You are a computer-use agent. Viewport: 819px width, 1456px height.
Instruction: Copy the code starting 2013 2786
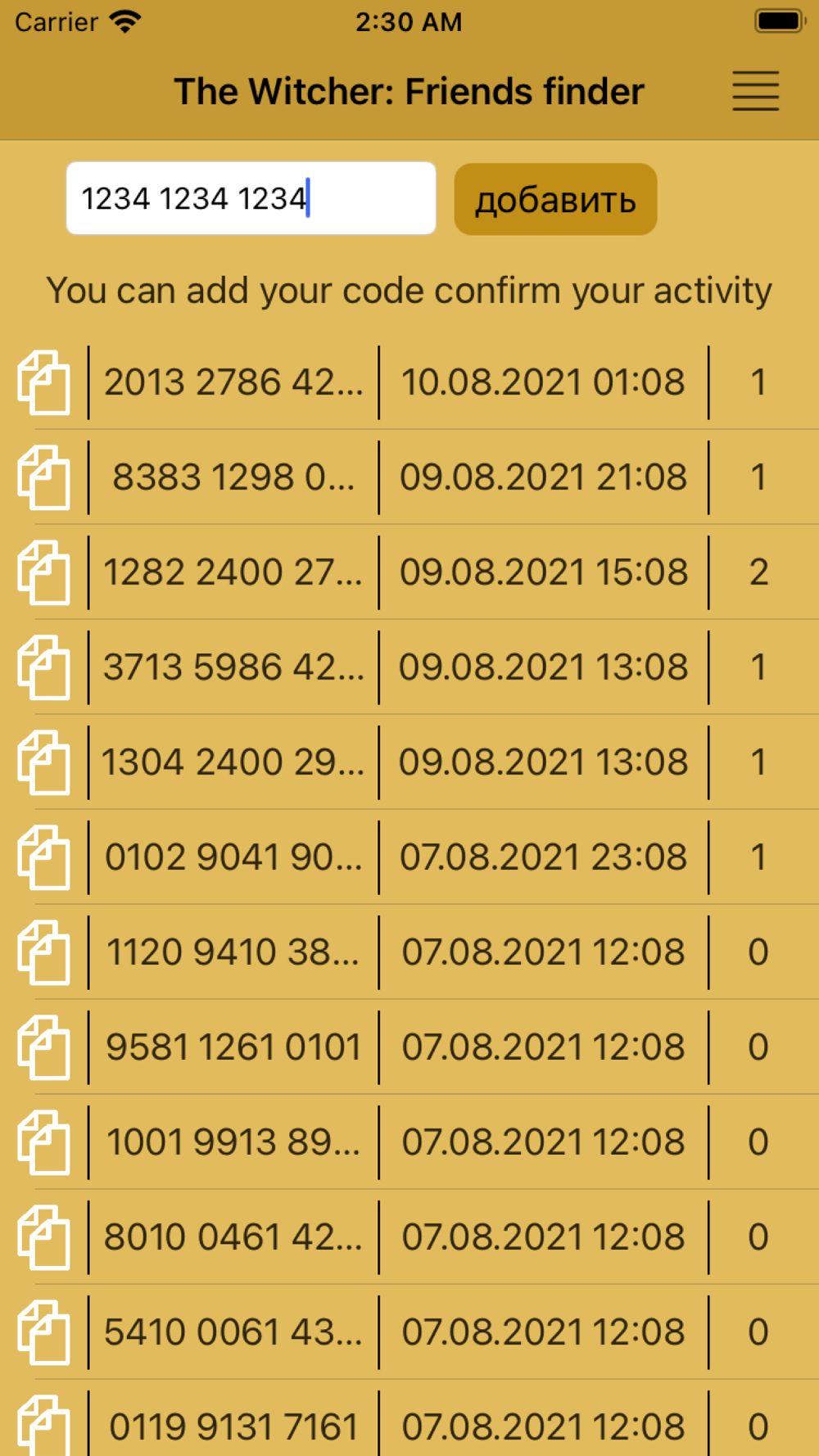[43, 382]
